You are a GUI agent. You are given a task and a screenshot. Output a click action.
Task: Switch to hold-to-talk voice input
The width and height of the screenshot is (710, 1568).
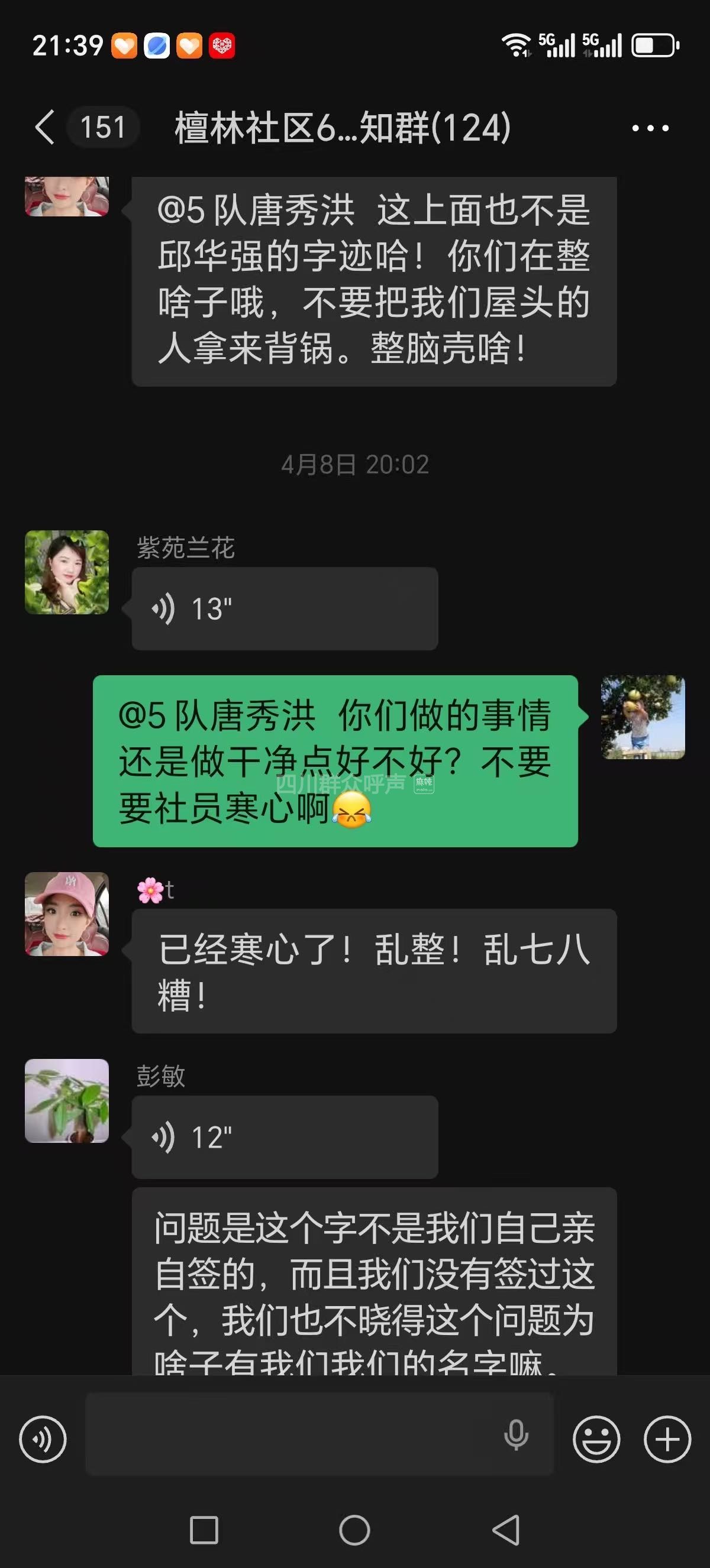[43, 1439]
